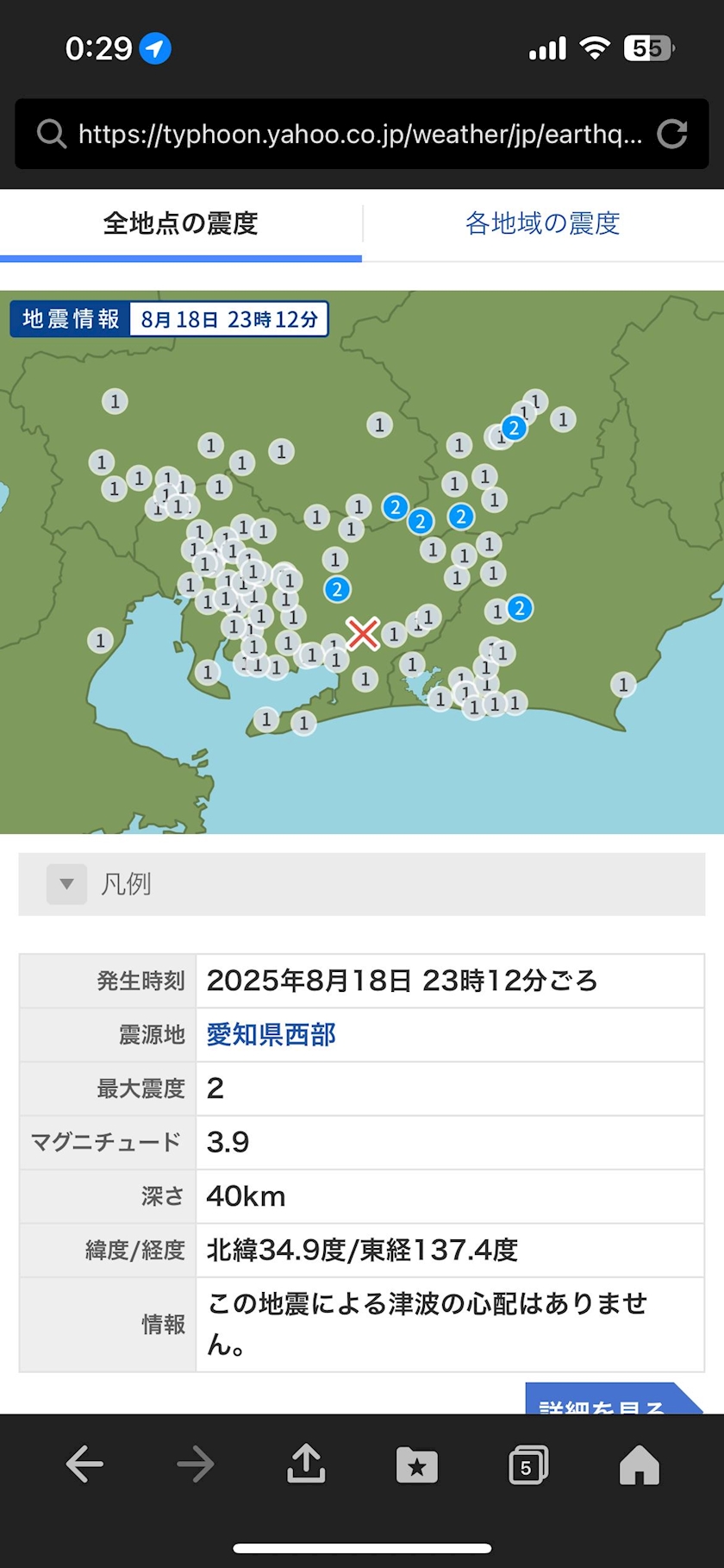
Task: Open the bookmarks folder
Action: point(417,1465)
